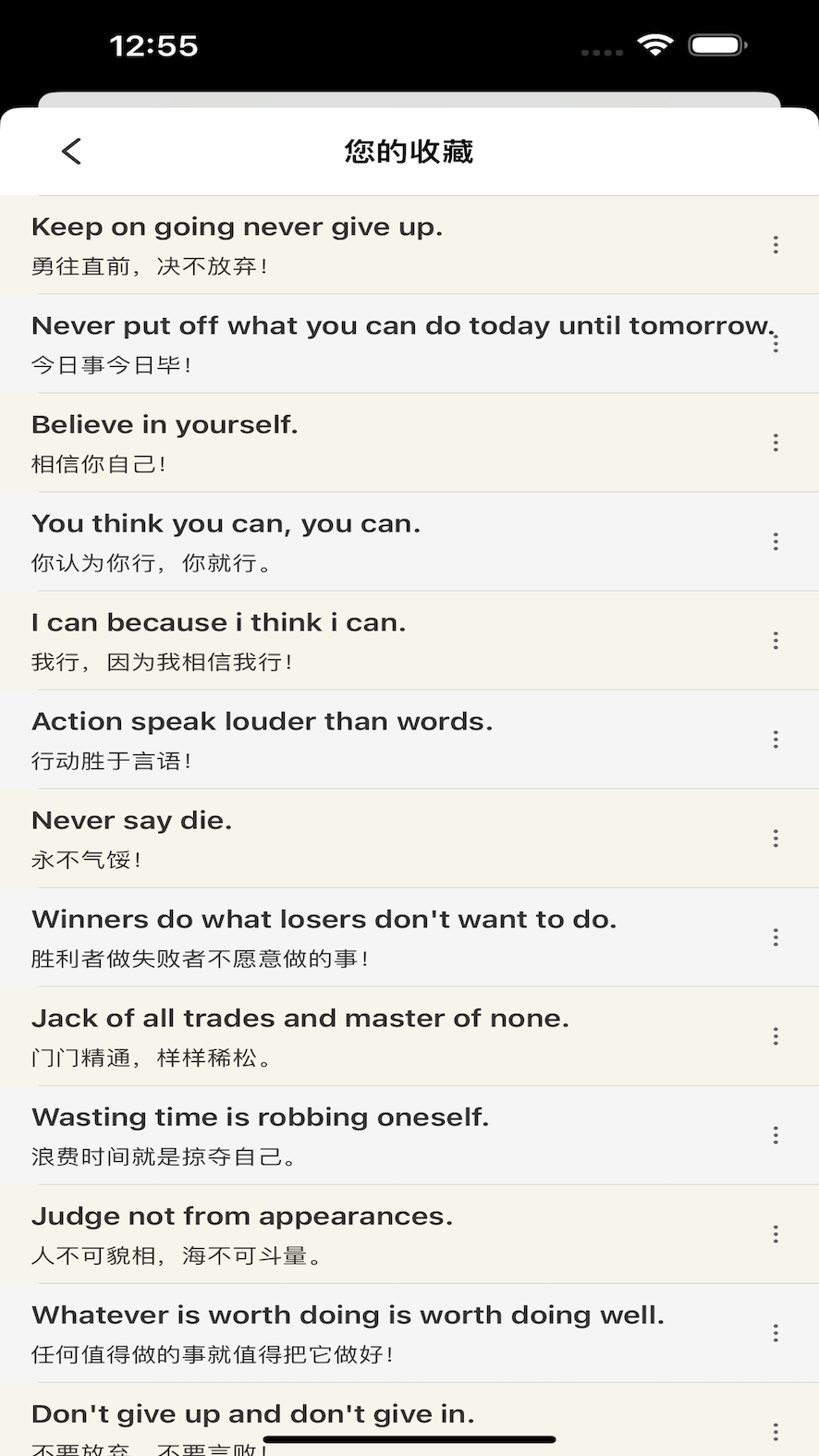The height and width of the screenshot is (1456, 819).
Task: Open menu for "Judge not from appearances."
Action: [x=776, y=1234]
